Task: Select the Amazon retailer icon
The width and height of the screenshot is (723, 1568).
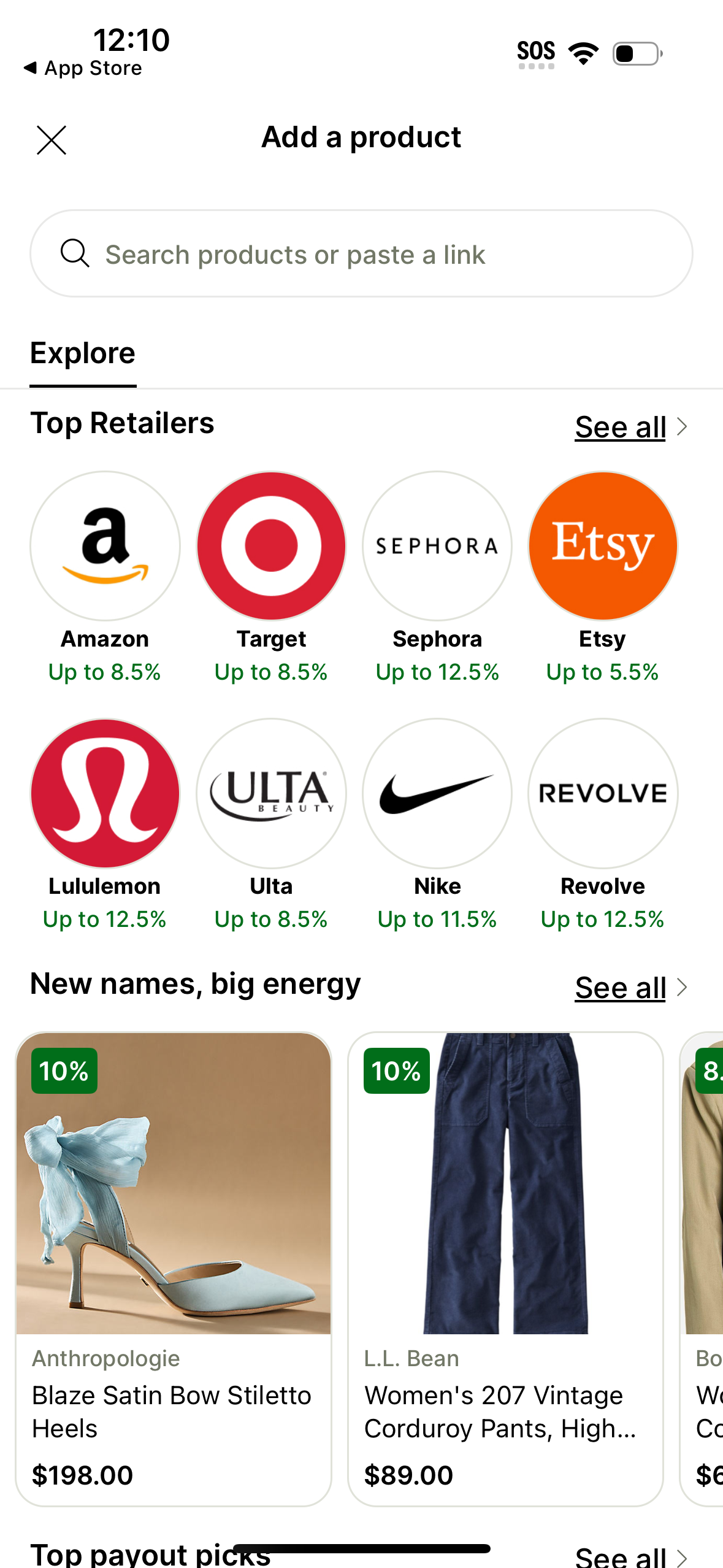Action: click(x=104, y=545)
